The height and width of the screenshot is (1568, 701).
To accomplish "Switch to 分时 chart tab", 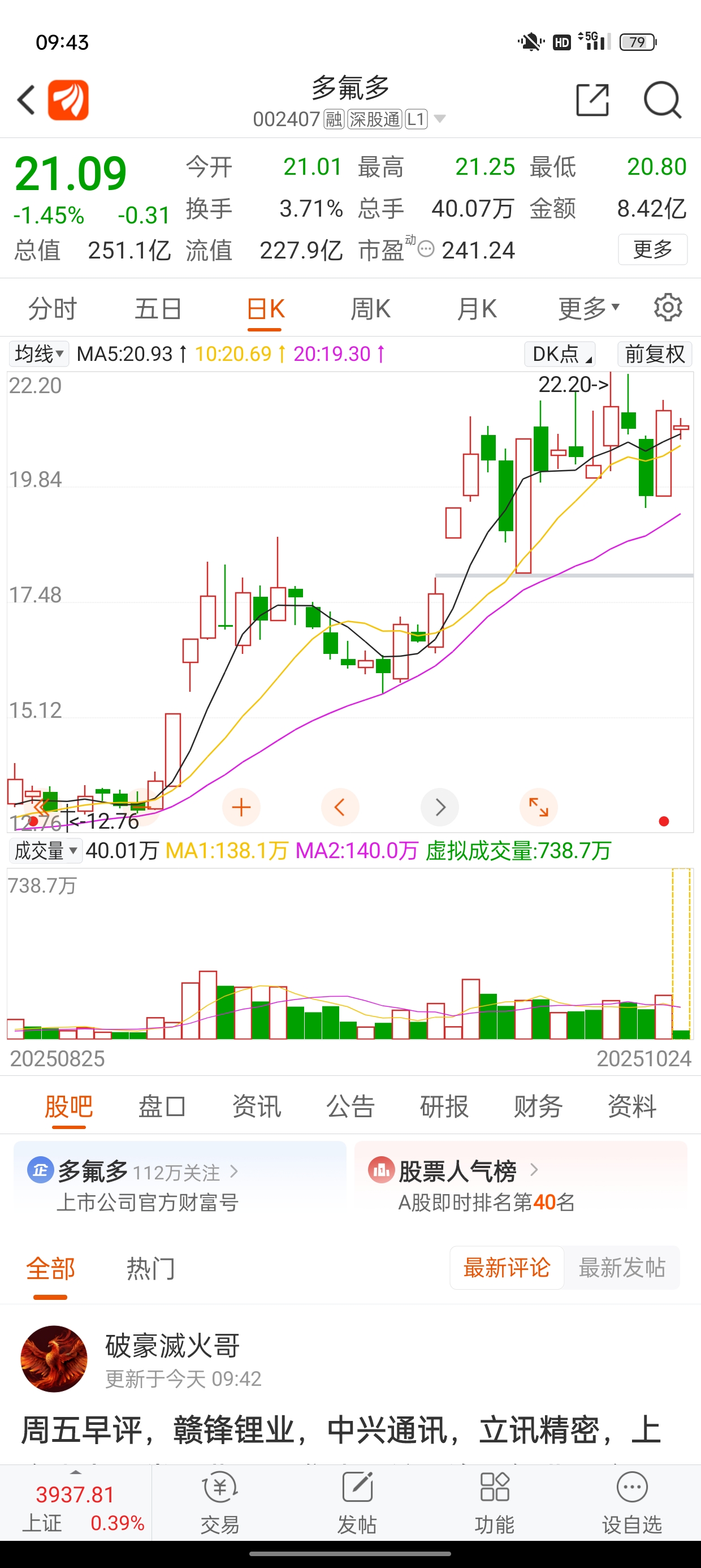I will 53,309.
